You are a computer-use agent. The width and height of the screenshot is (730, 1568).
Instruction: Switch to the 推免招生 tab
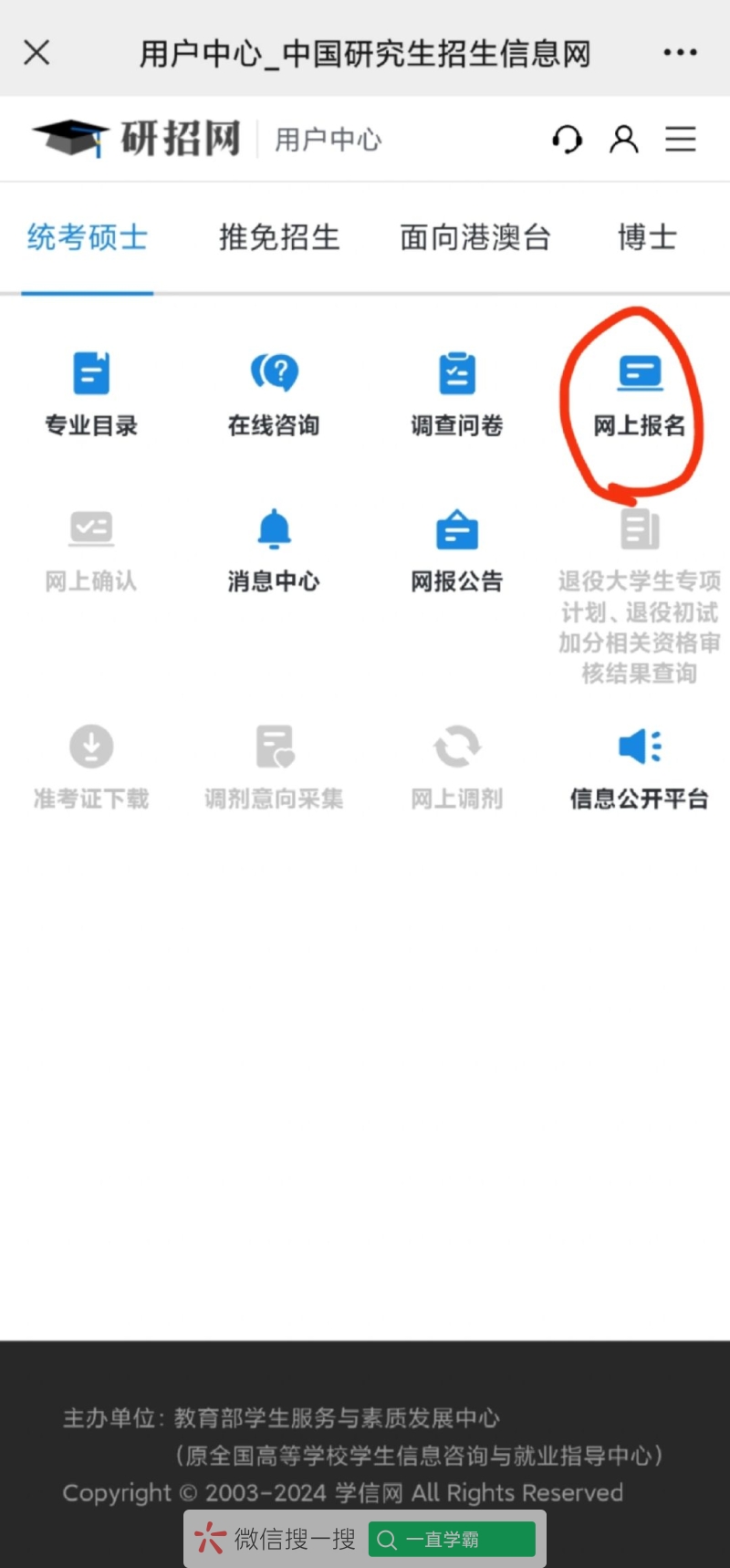(x=279, y=237)
